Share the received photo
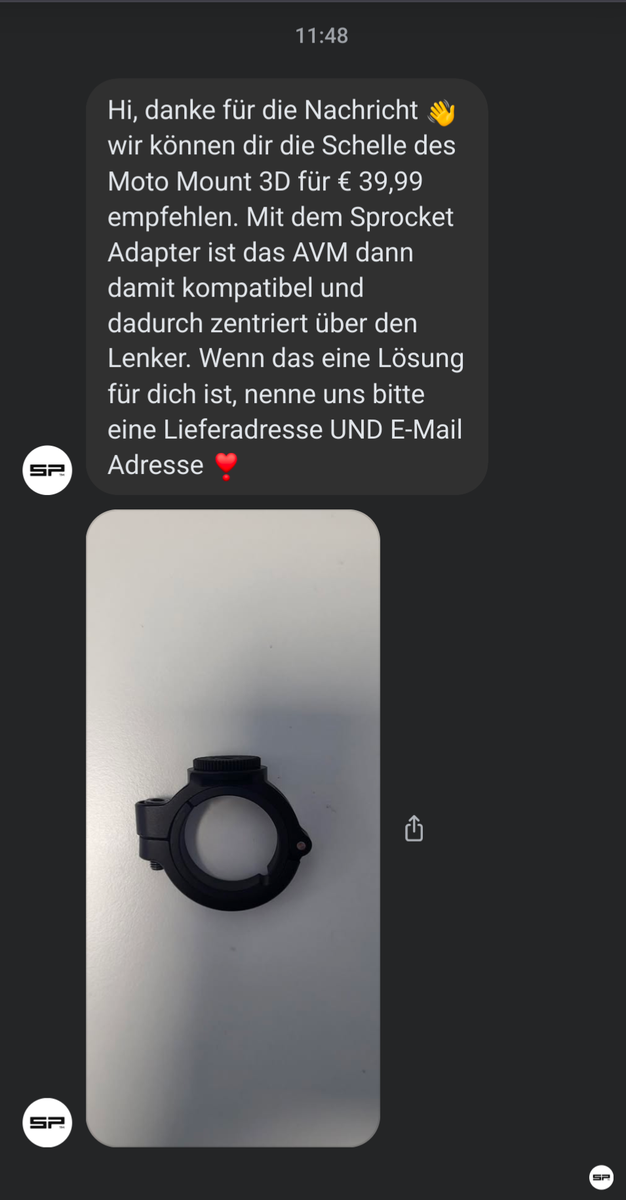626x1200 pixels. pyautogui.click(x=414, y=828)
